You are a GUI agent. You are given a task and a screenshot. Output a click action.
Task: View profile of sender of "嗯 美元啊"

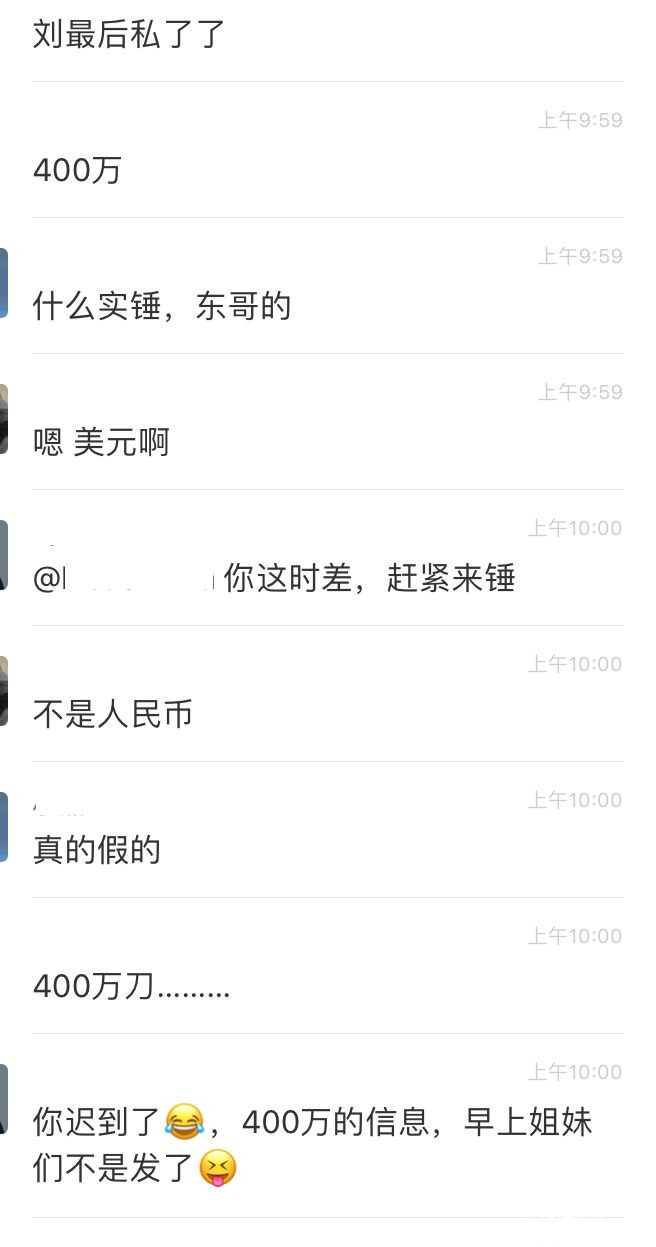(4, 419)
